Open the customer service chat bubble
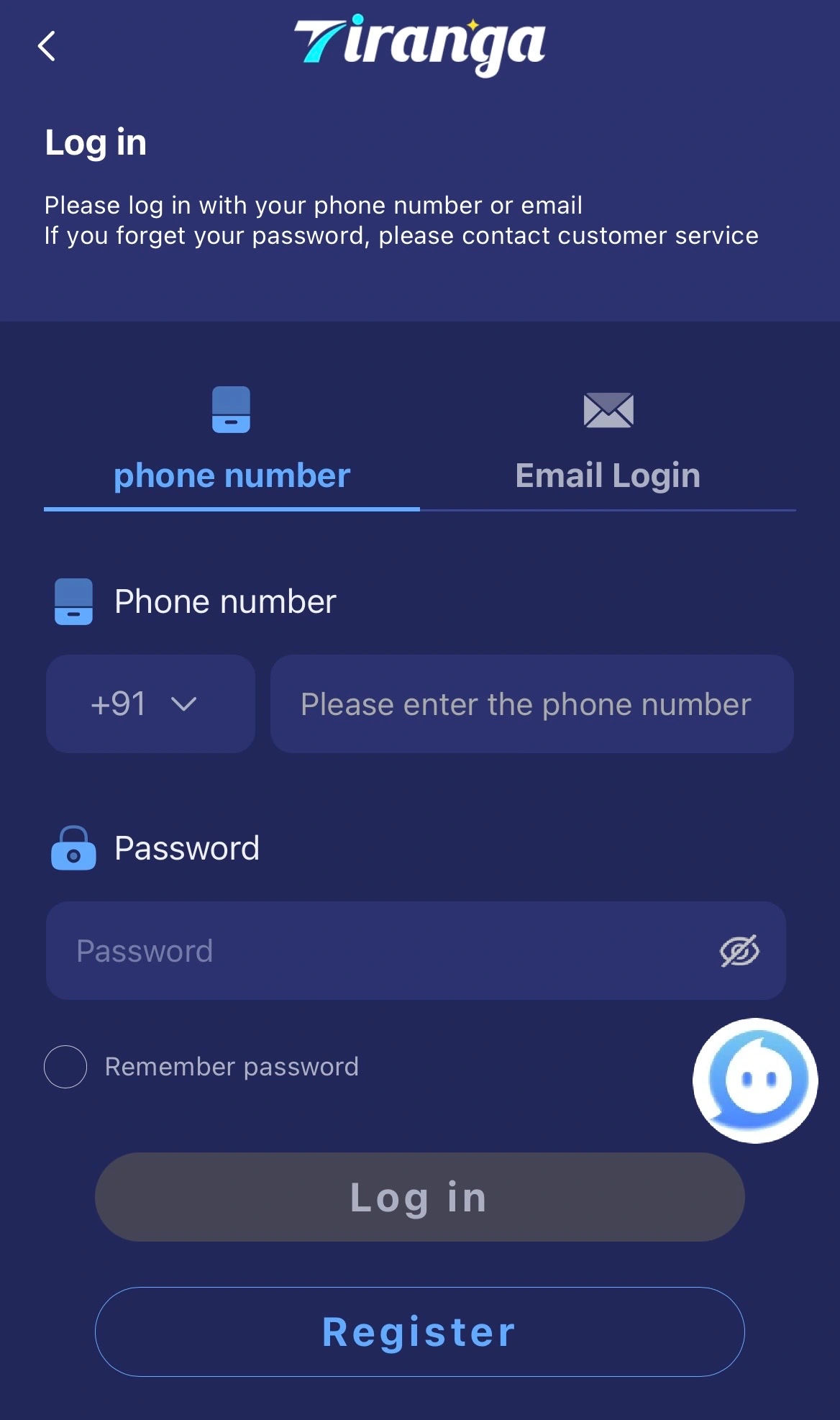840x1420 pixels. click(755, 1080)
